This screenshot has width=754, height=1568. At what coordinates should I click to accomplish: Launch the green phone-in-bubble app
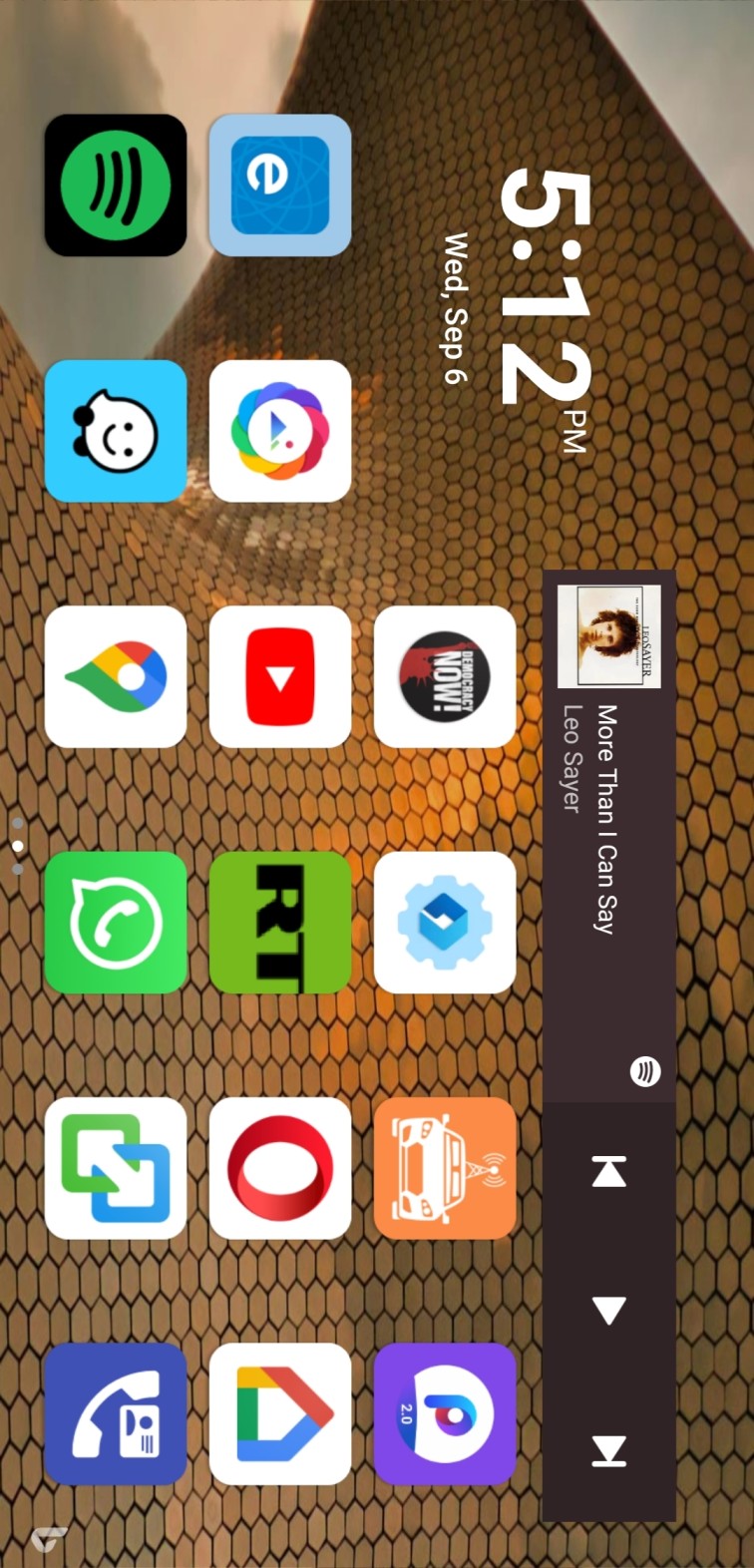[x=116, y=923]
